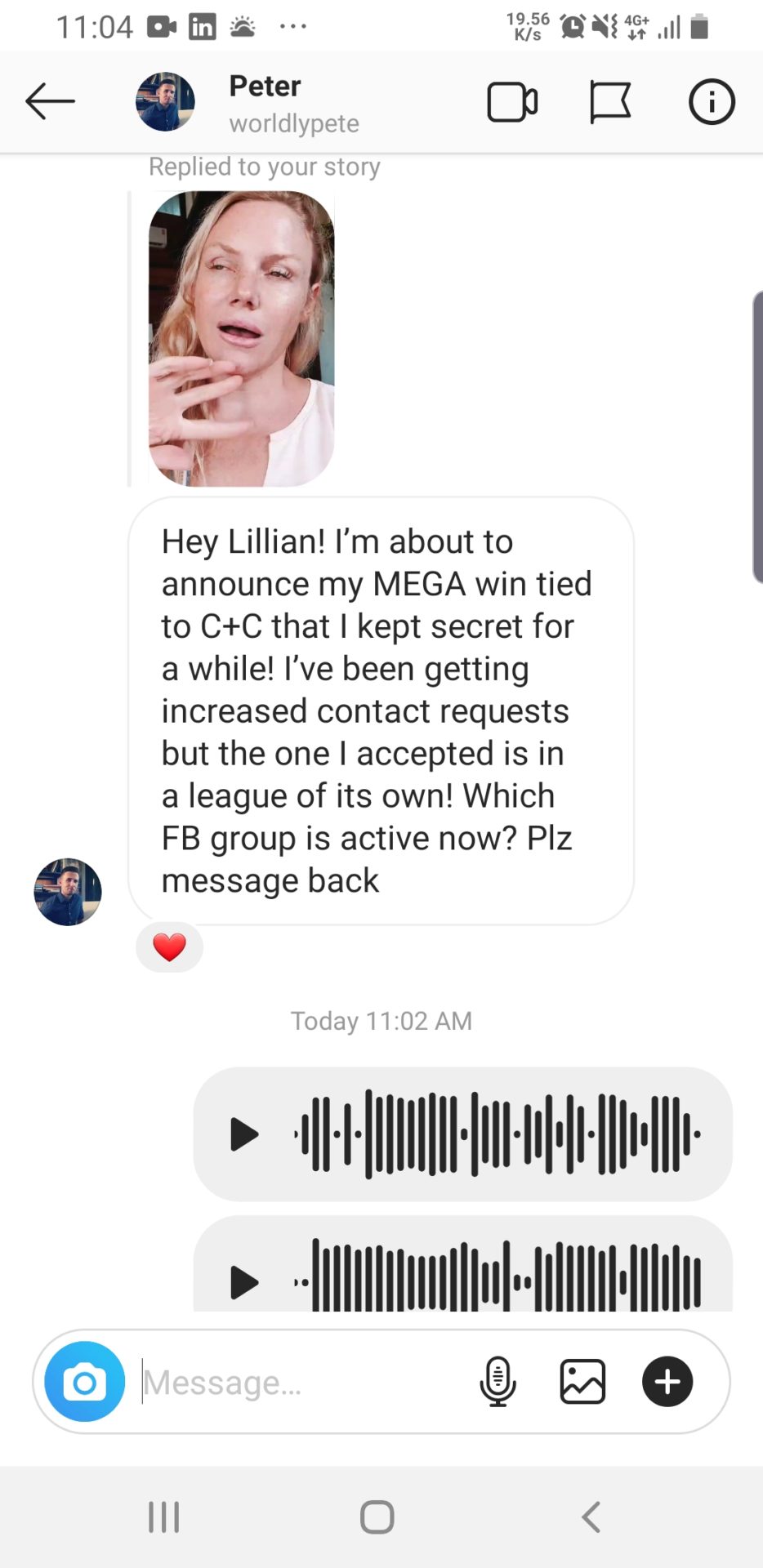Play the second voice message

244,1282
